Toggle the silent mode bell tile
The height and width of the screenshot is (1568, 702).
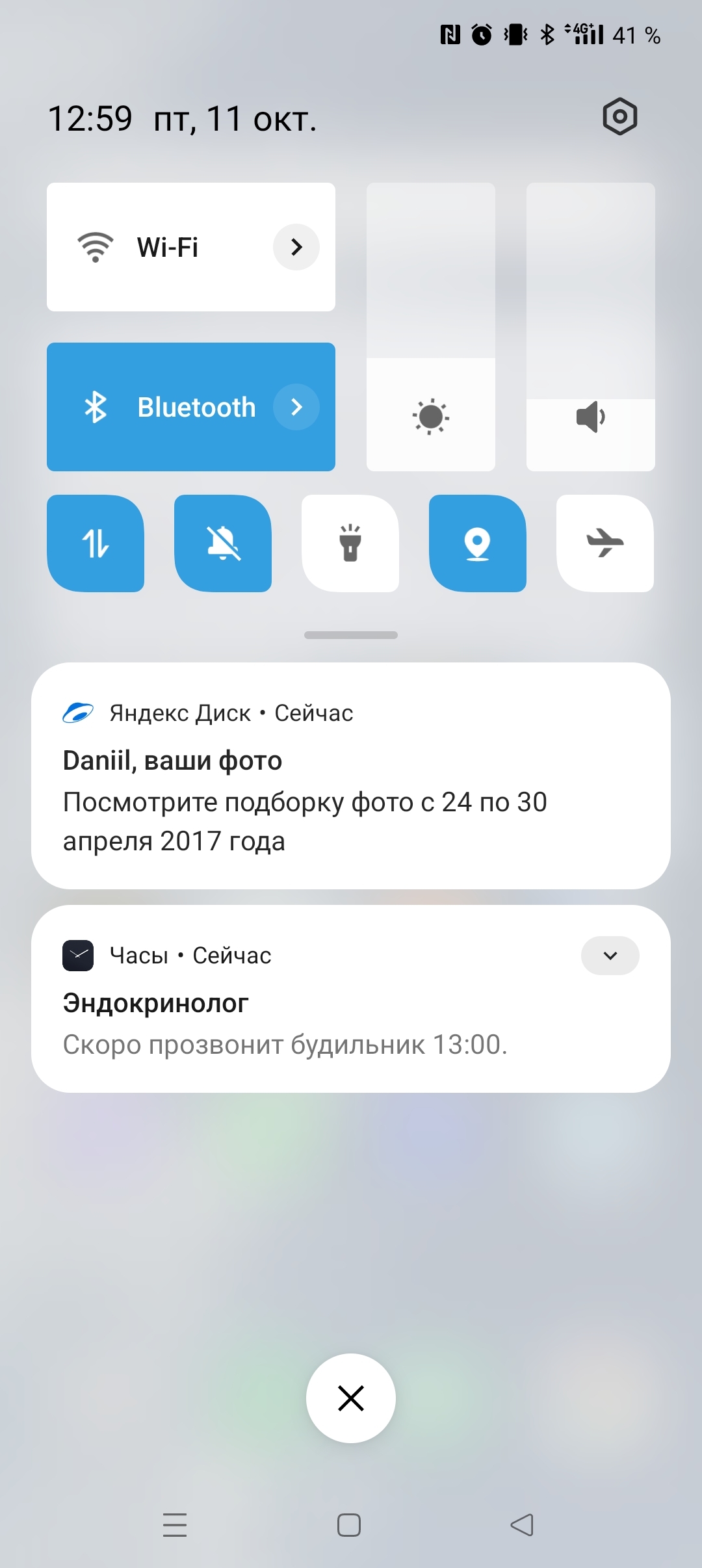[223, 543]
